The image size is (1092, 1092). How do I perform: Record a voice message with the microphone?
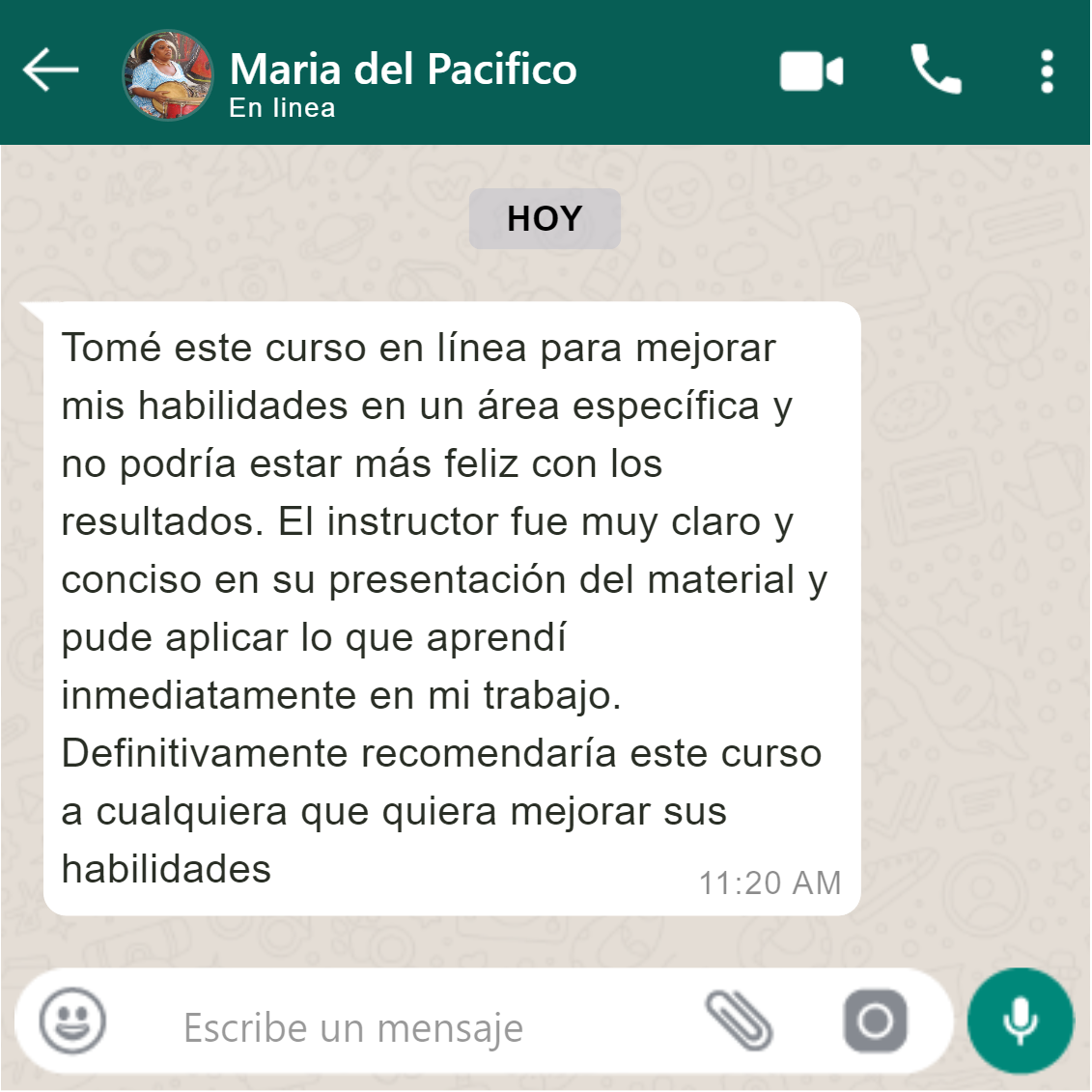pos(1020,1021)
